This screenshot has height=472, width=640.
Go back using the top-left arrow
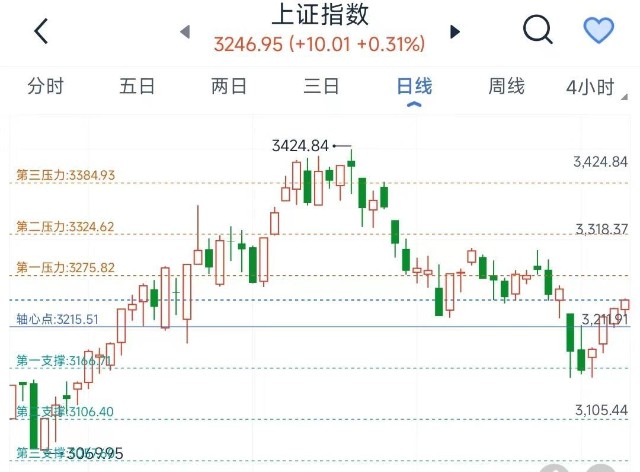click(41, 31)
